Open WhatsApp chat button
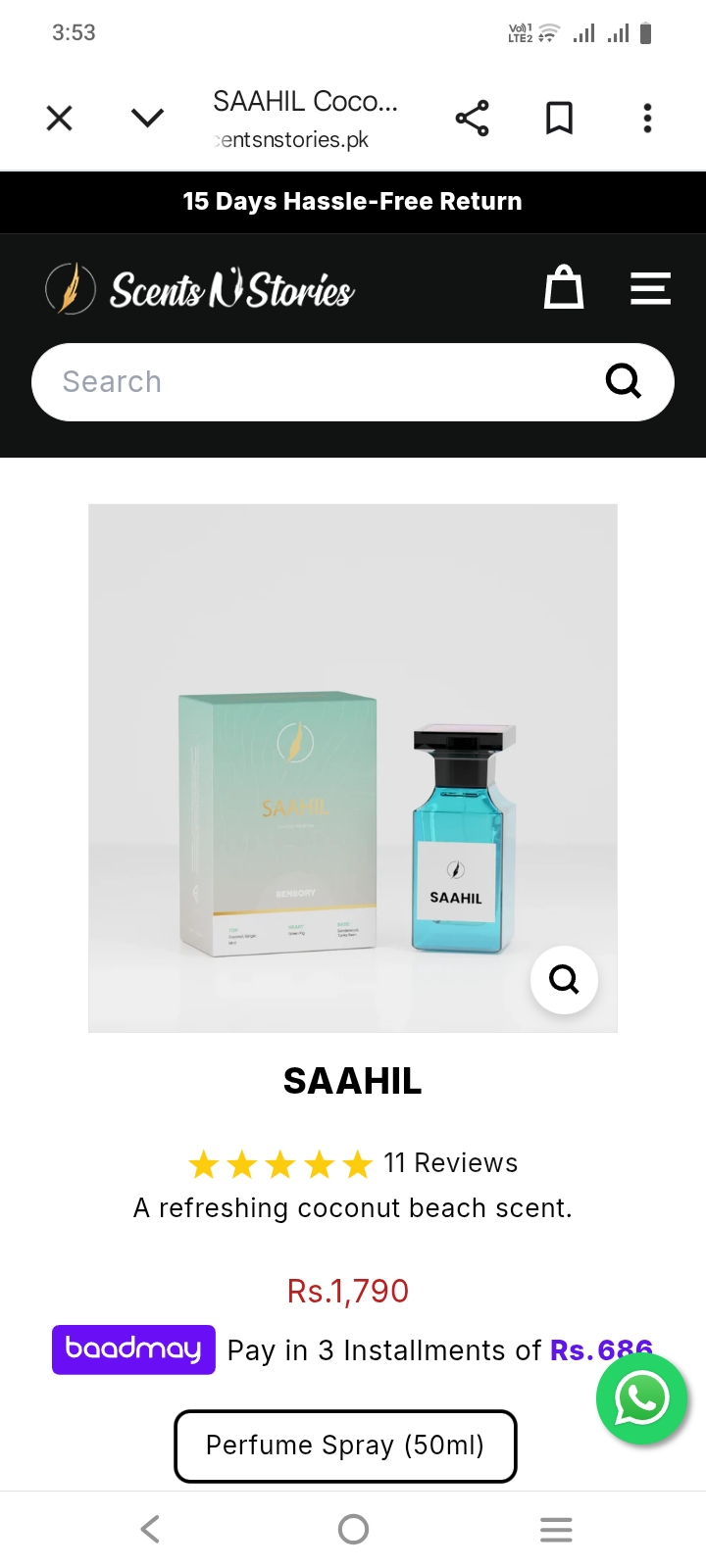Screen dimensions: 706x1568 tap(642, 1399)
